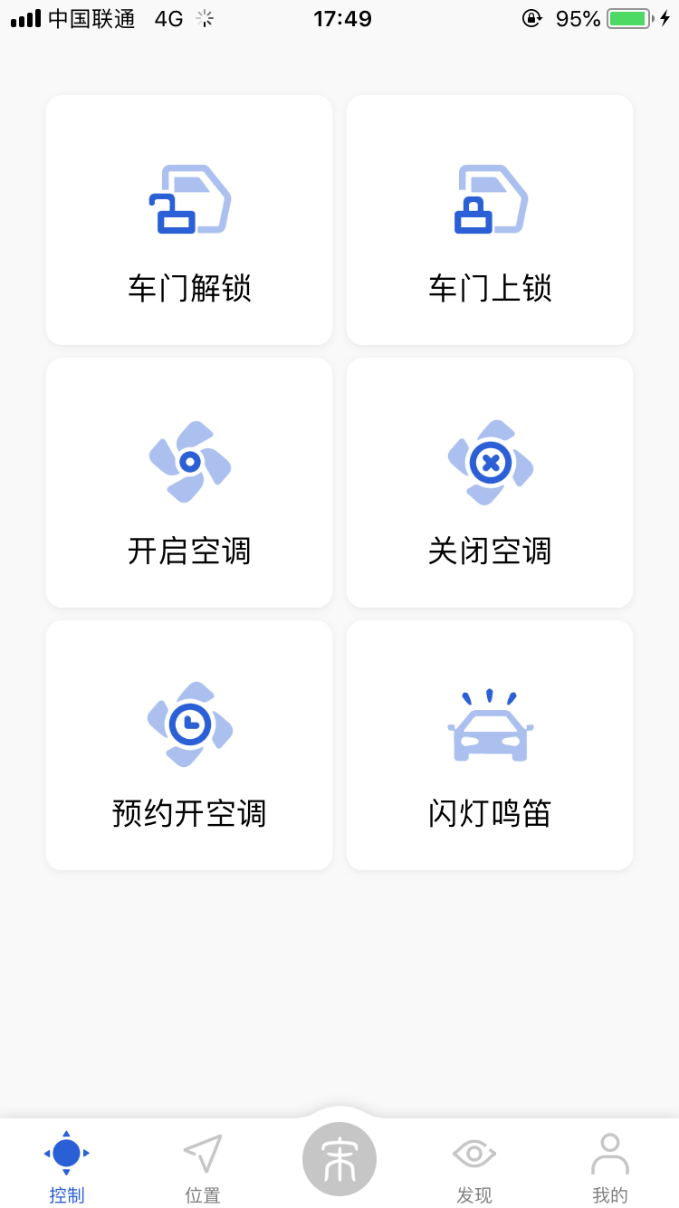Screen dimensions: 679x1208
Task: Switch to the 发现 discover tab
Action: pyautogui.click(x=474, y=1166)
